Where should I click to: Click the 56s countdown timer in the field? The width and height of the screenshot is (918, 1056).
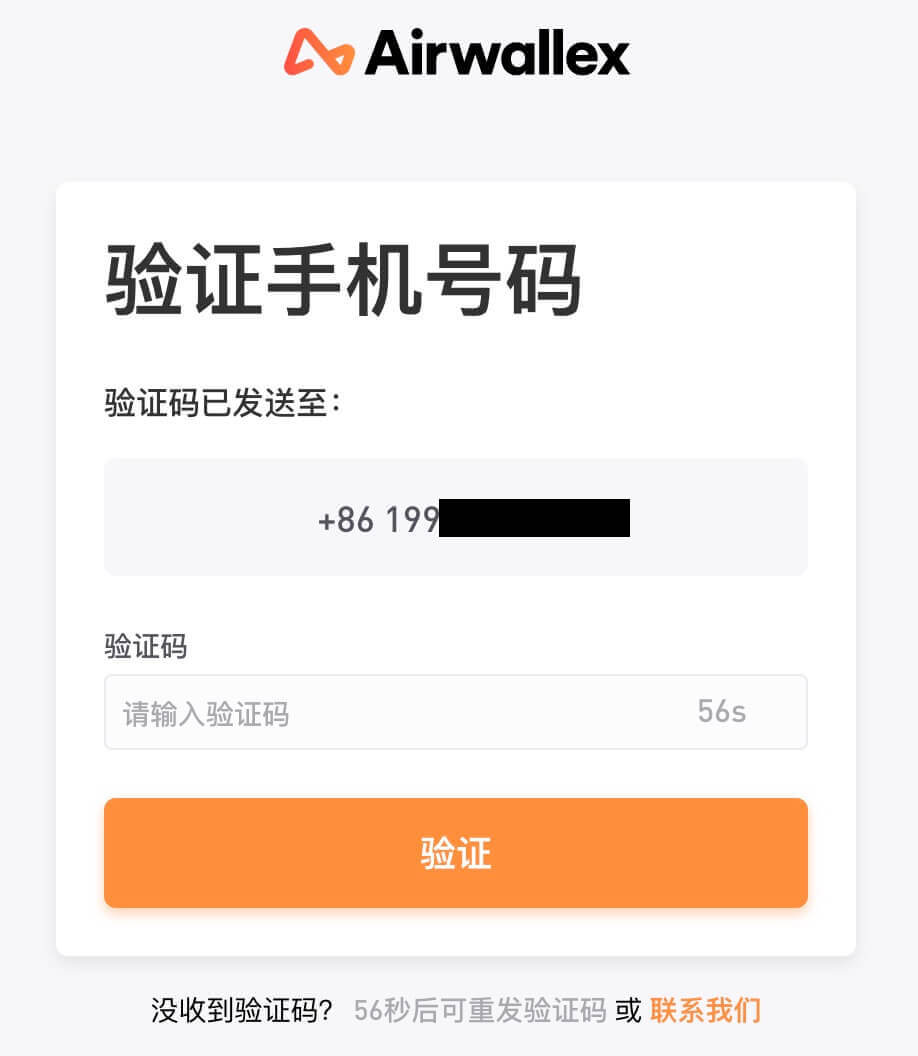click(720, 712)
